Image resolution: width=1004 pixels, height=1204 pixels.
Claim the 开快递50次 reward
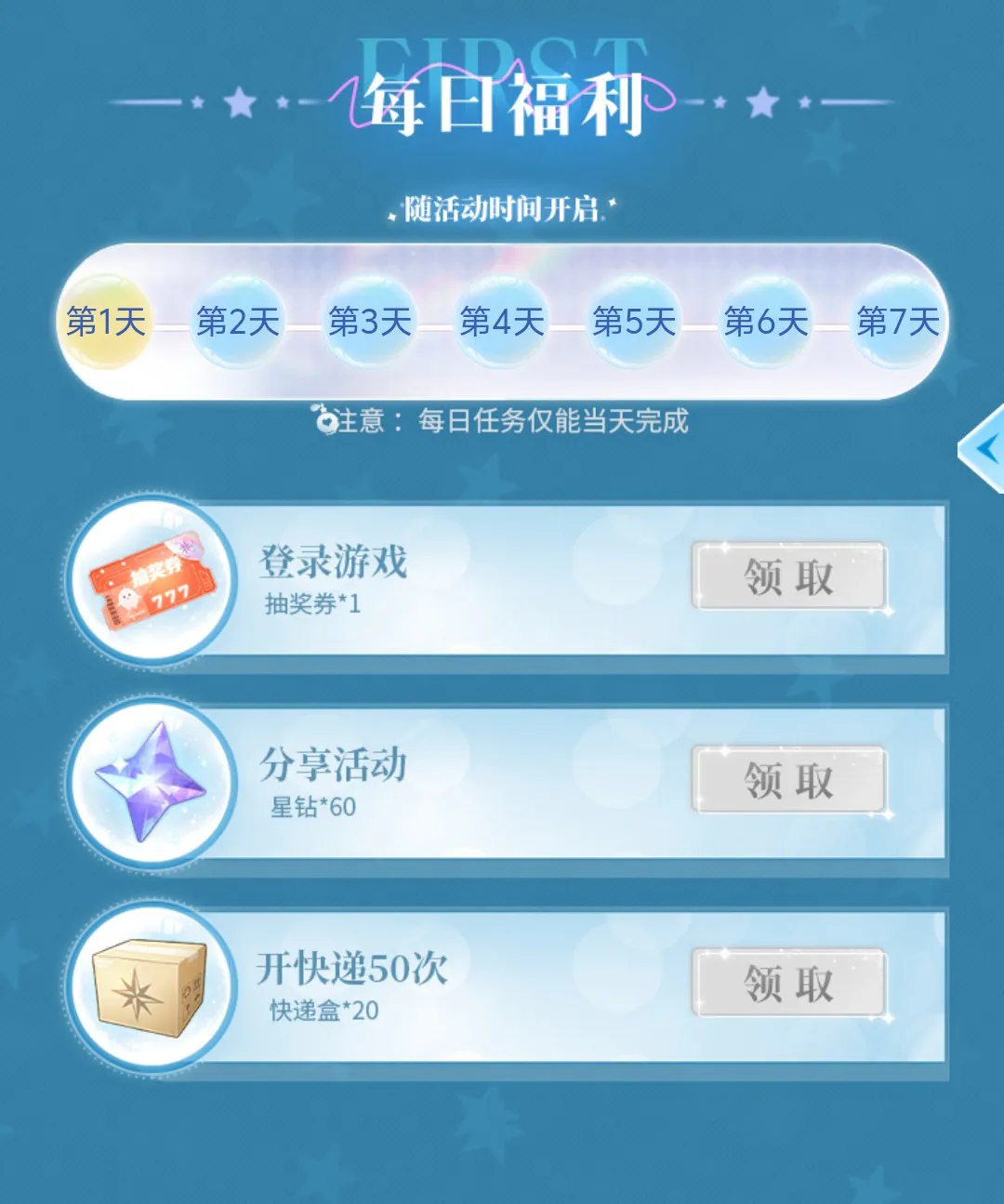788,984
